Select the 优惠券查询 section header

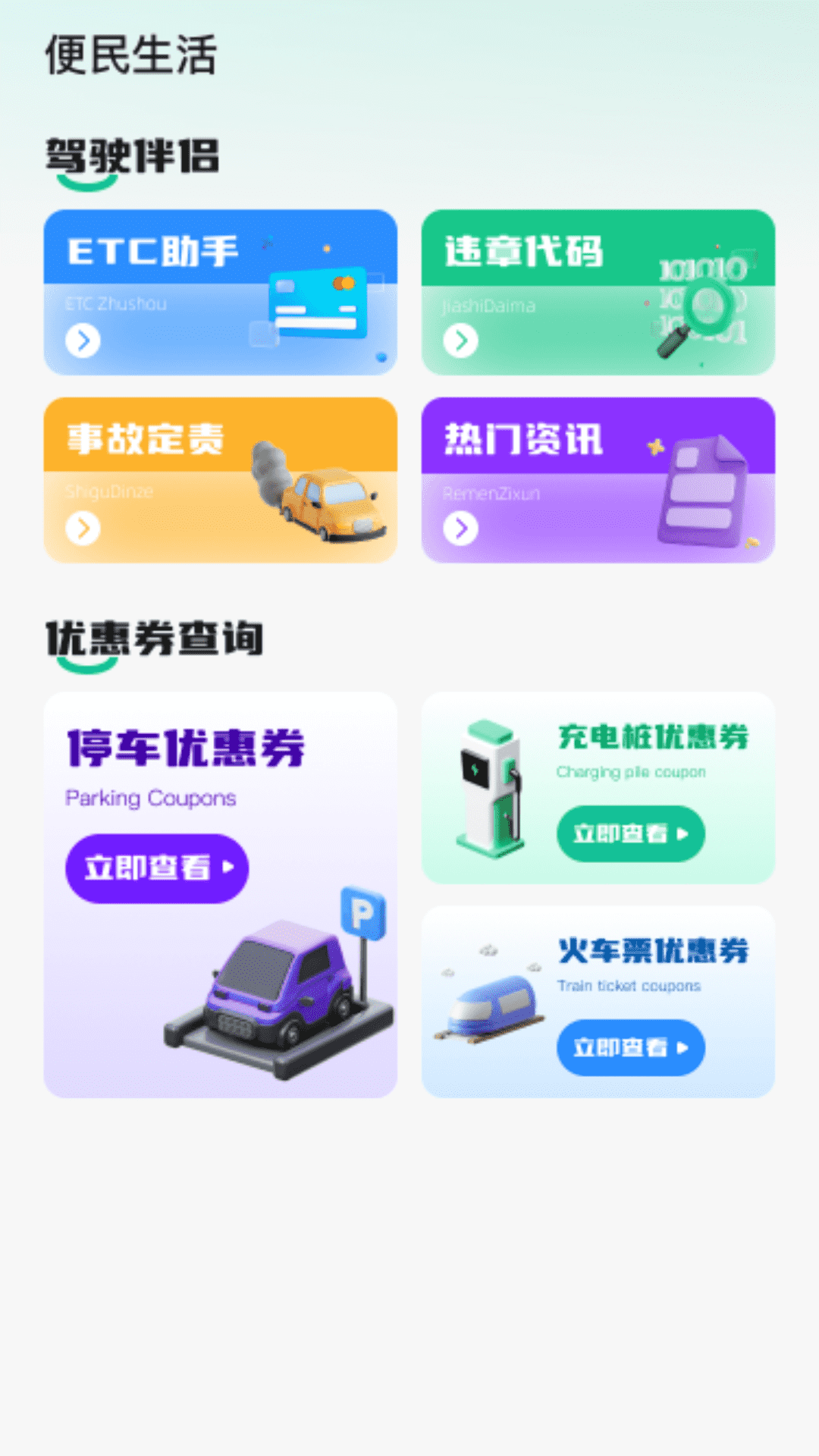[x=155, y=637]
